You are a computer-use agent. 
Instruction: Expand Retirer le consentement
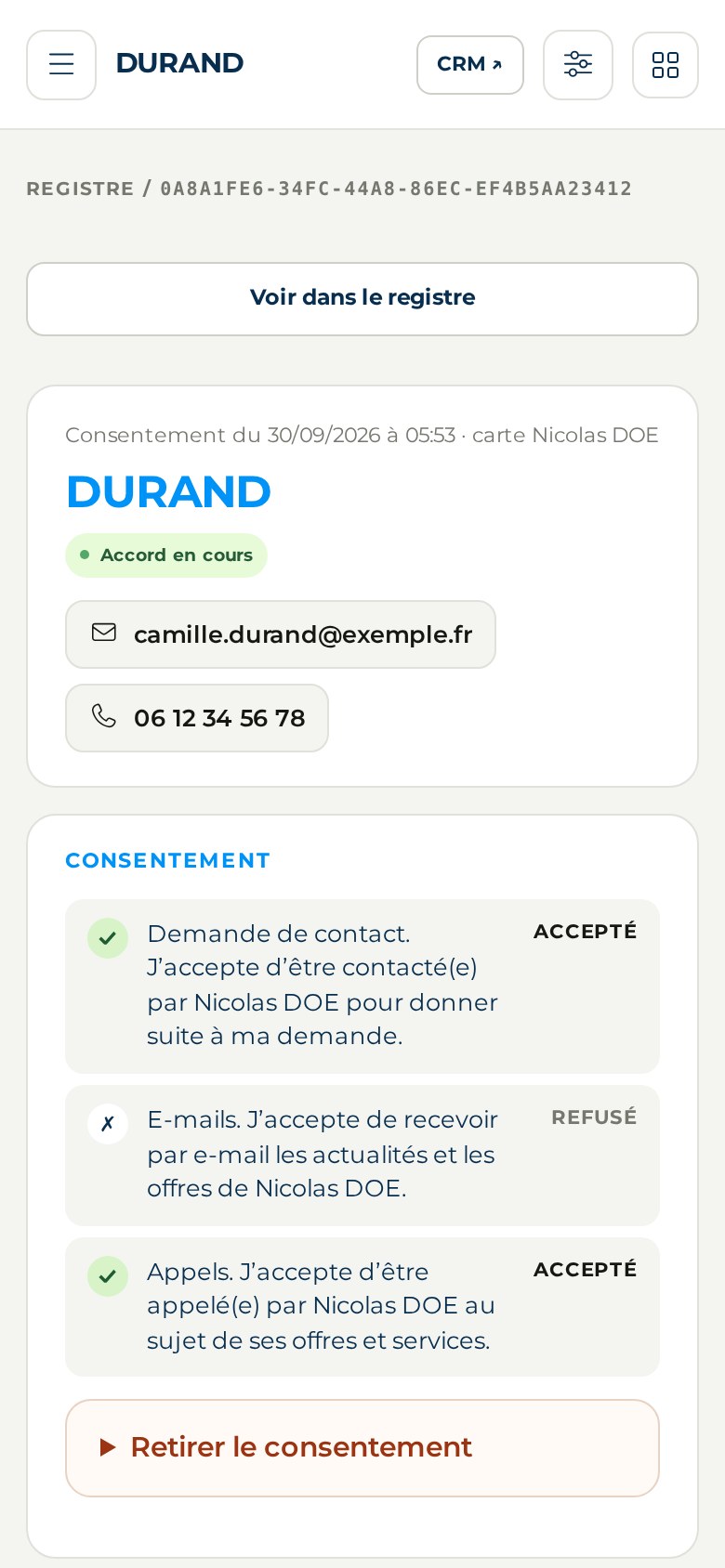click(362, 1448)
